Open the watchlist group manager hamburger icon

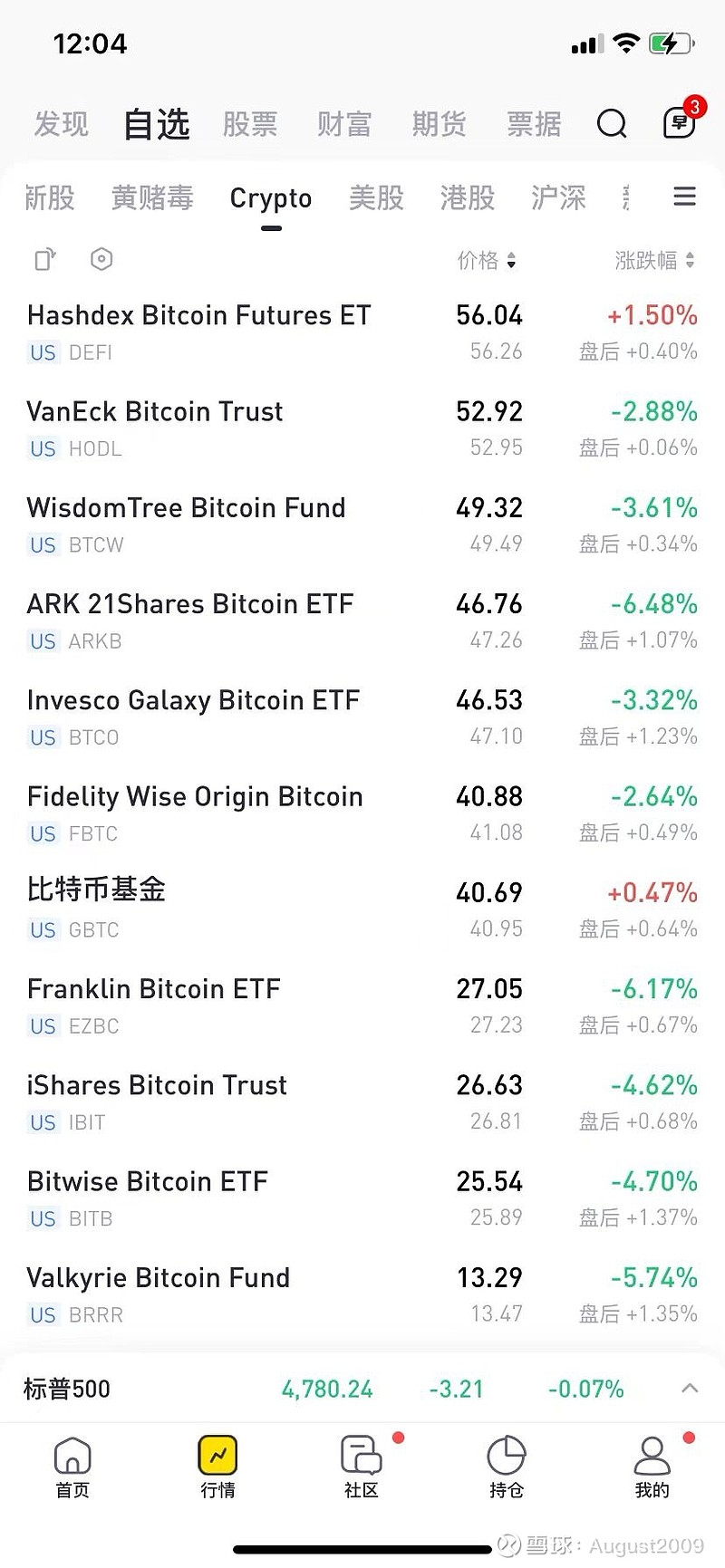(684, 197)
